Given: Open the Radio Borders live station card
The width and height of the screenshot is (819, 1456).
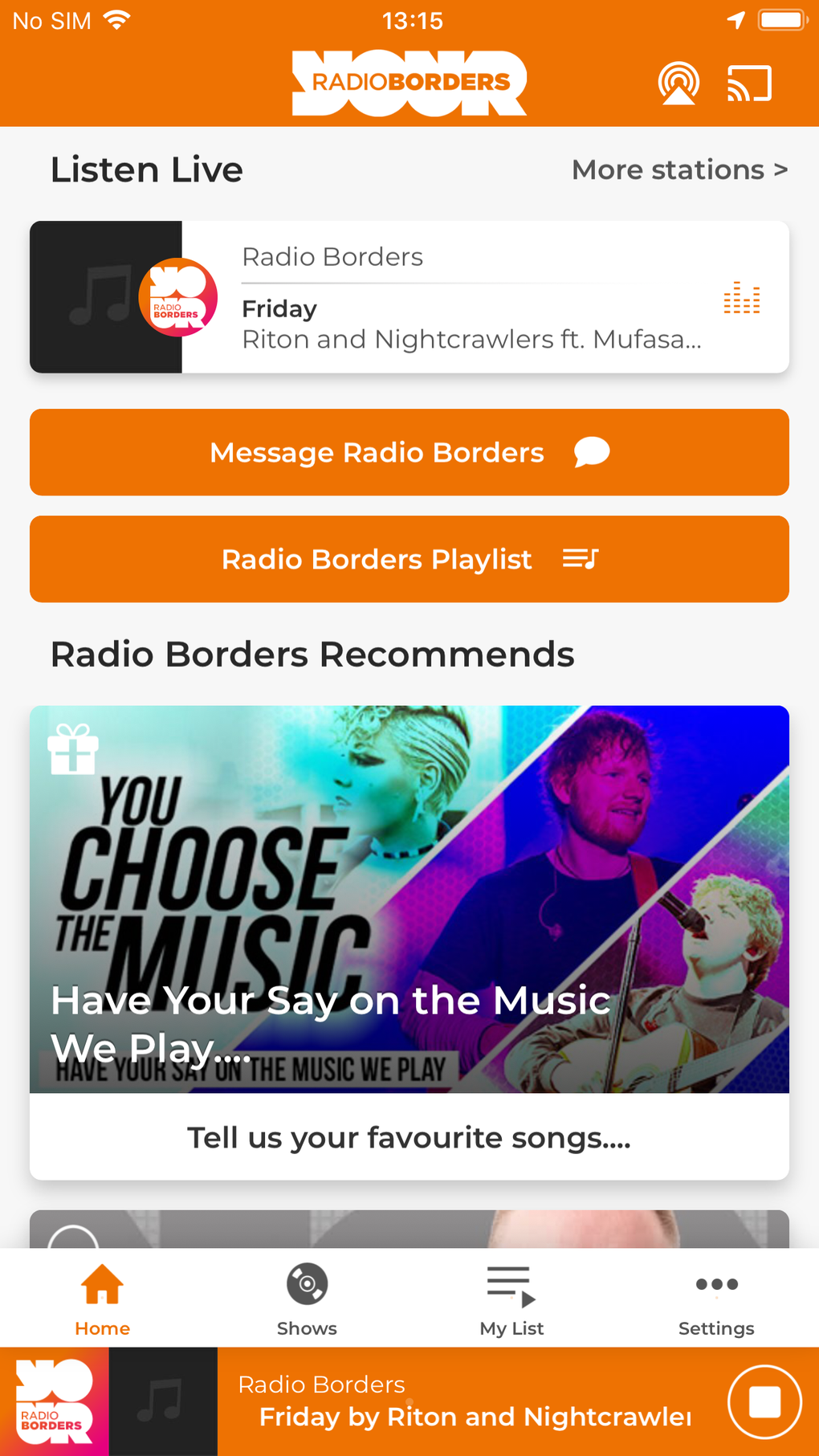Looking at the screenshot, I should (x=409, y=297).
